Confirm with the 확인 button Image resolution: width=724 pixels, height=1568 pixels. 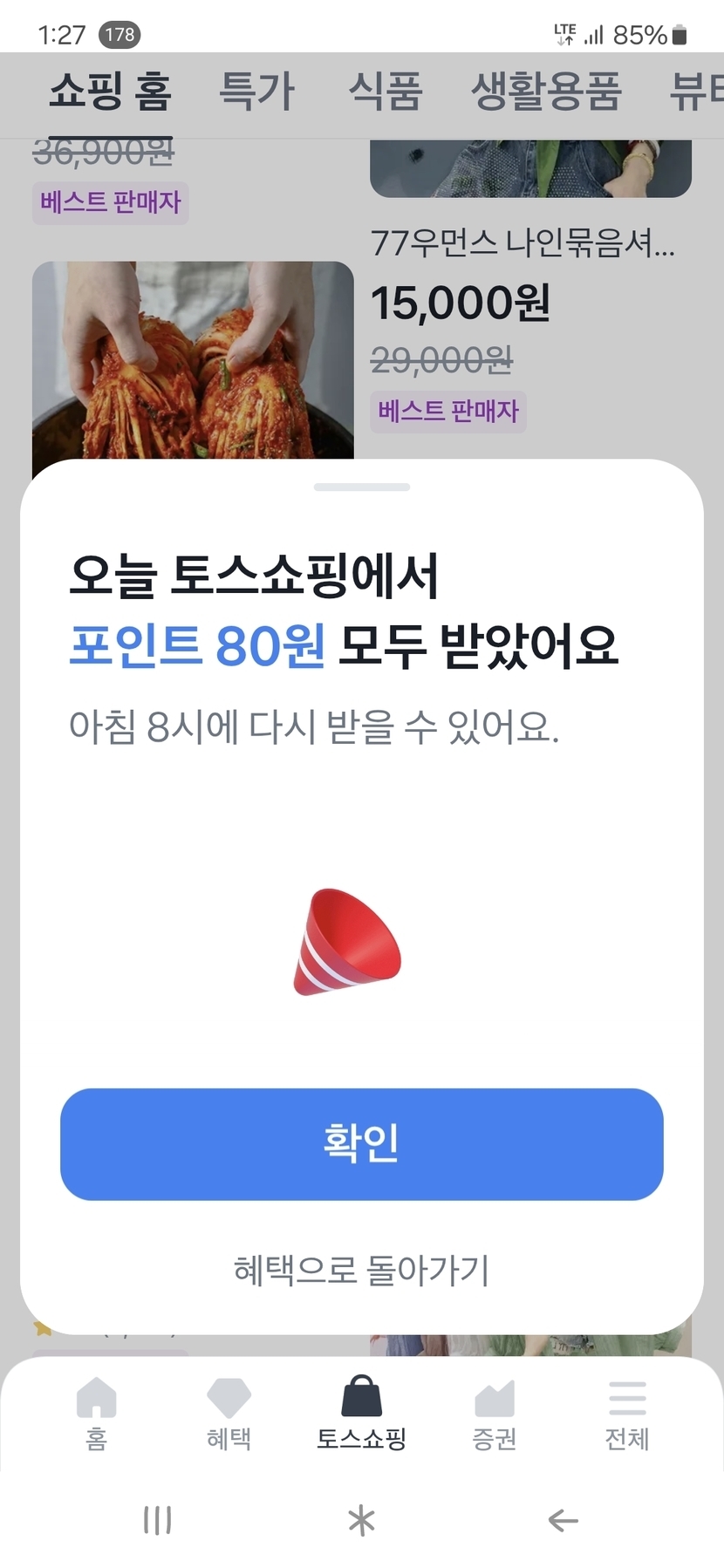[361, 1143]
